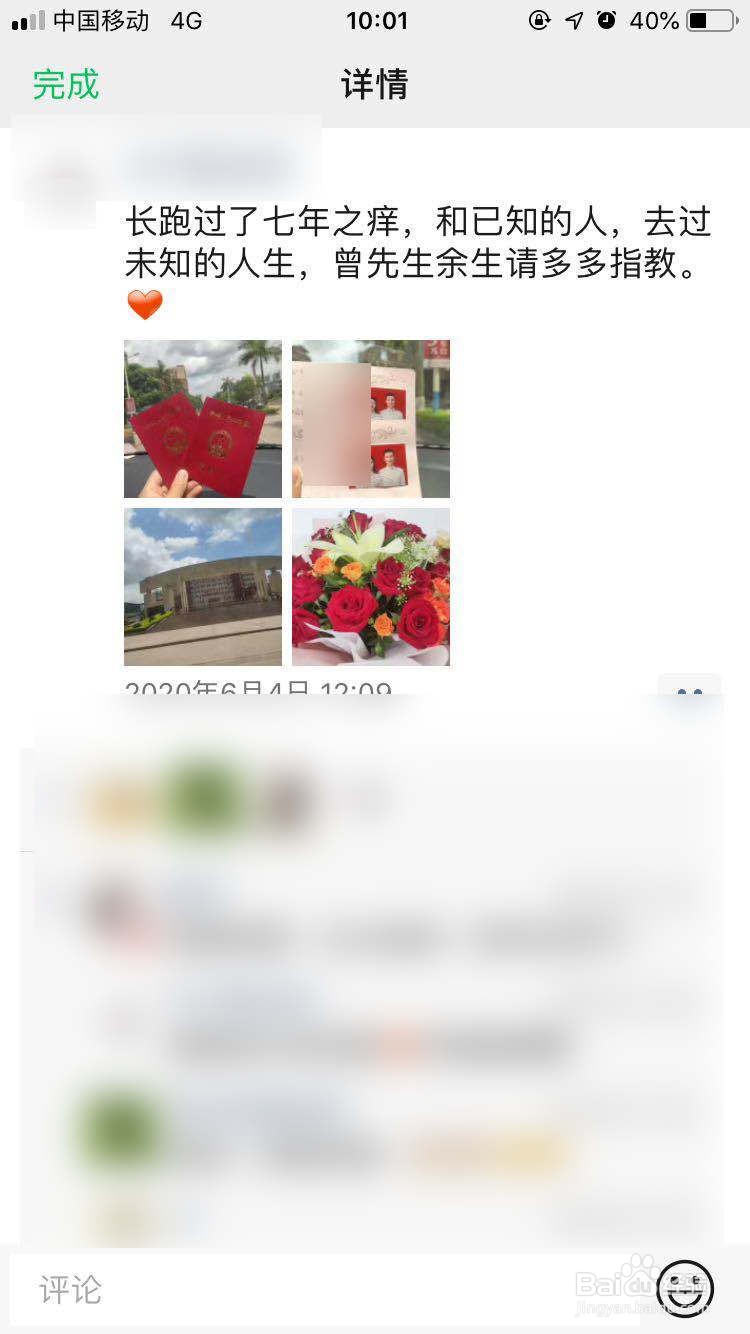Screen dimensions: 750x1334
Task: Tap the alarm clock icon in status bar
Action: pos(607,20)
